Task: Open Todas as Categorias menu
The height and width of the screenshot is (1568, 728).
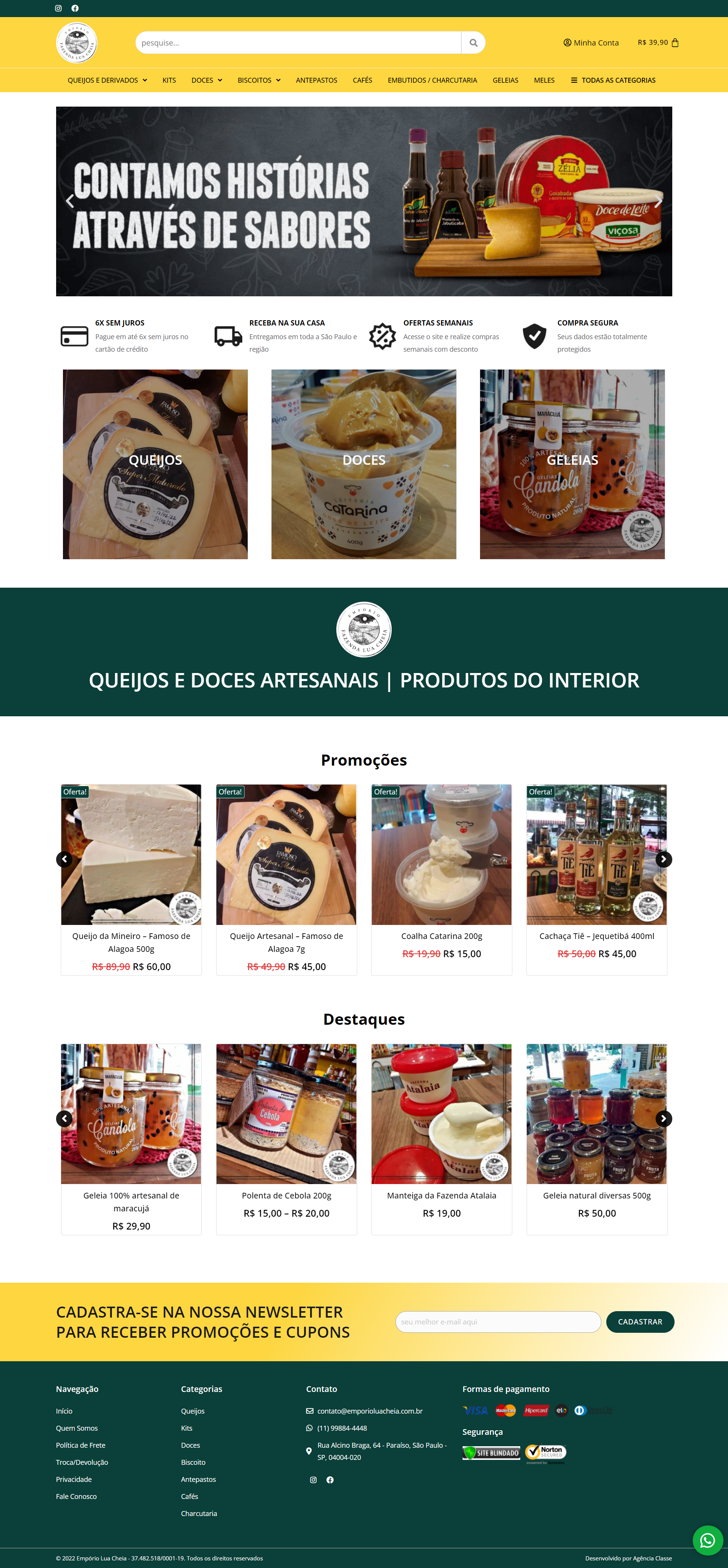Action: pyautogui.click(x=613, y=80)
